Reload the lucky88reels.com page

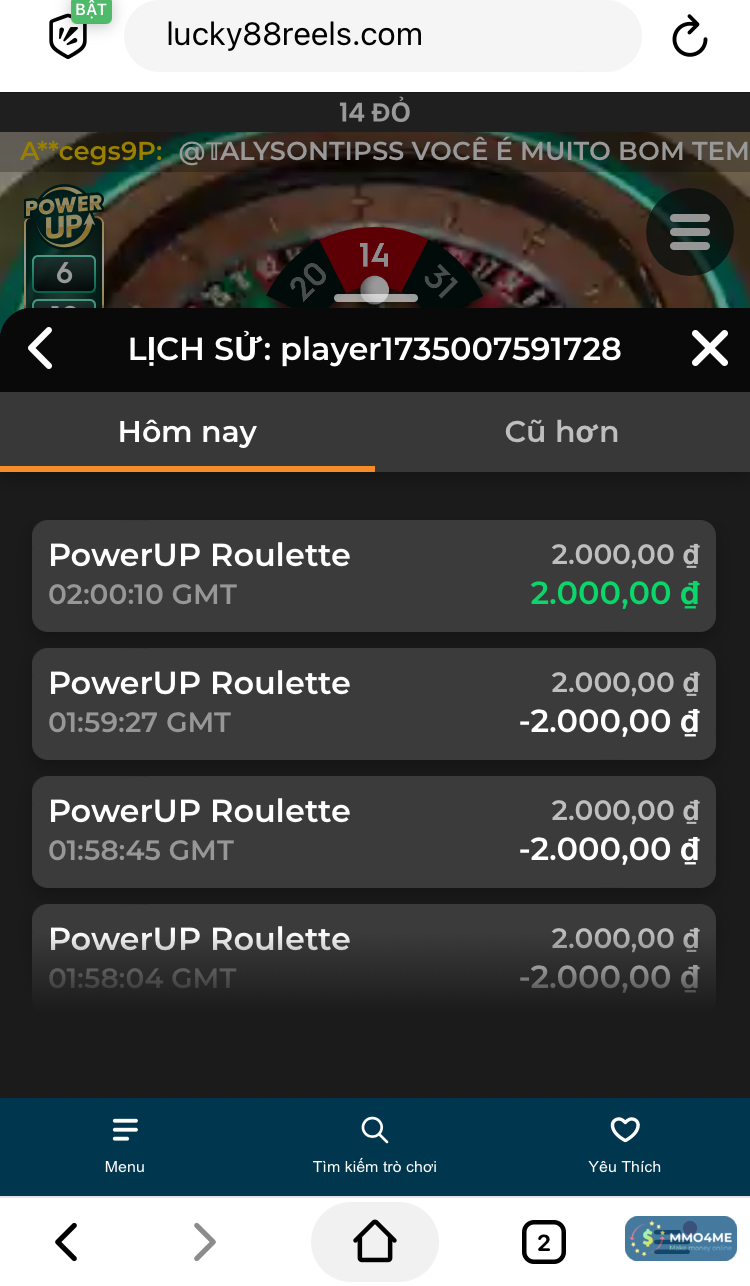pos(689,38)
